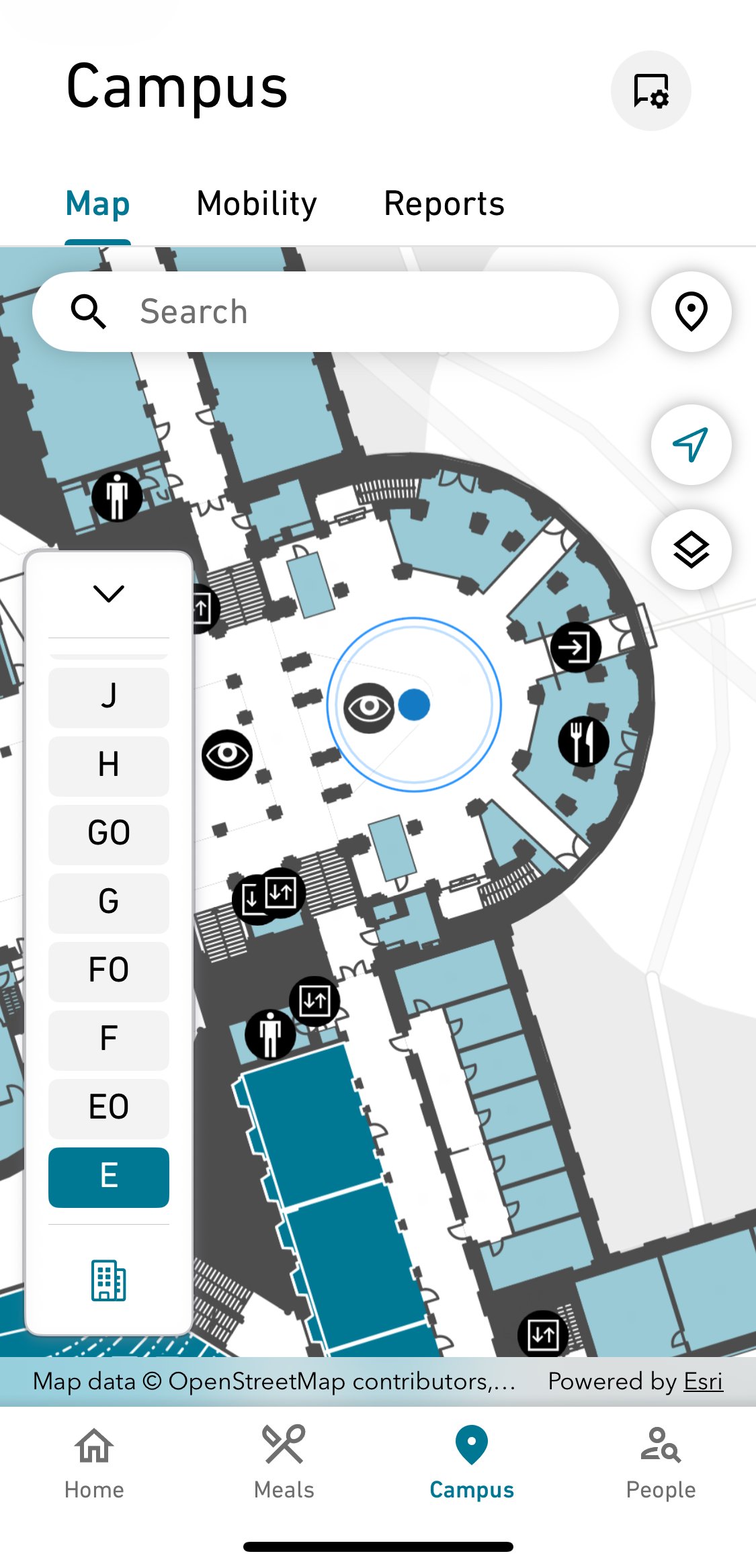
Task: Select floor EO
Action: point(108,1108)
